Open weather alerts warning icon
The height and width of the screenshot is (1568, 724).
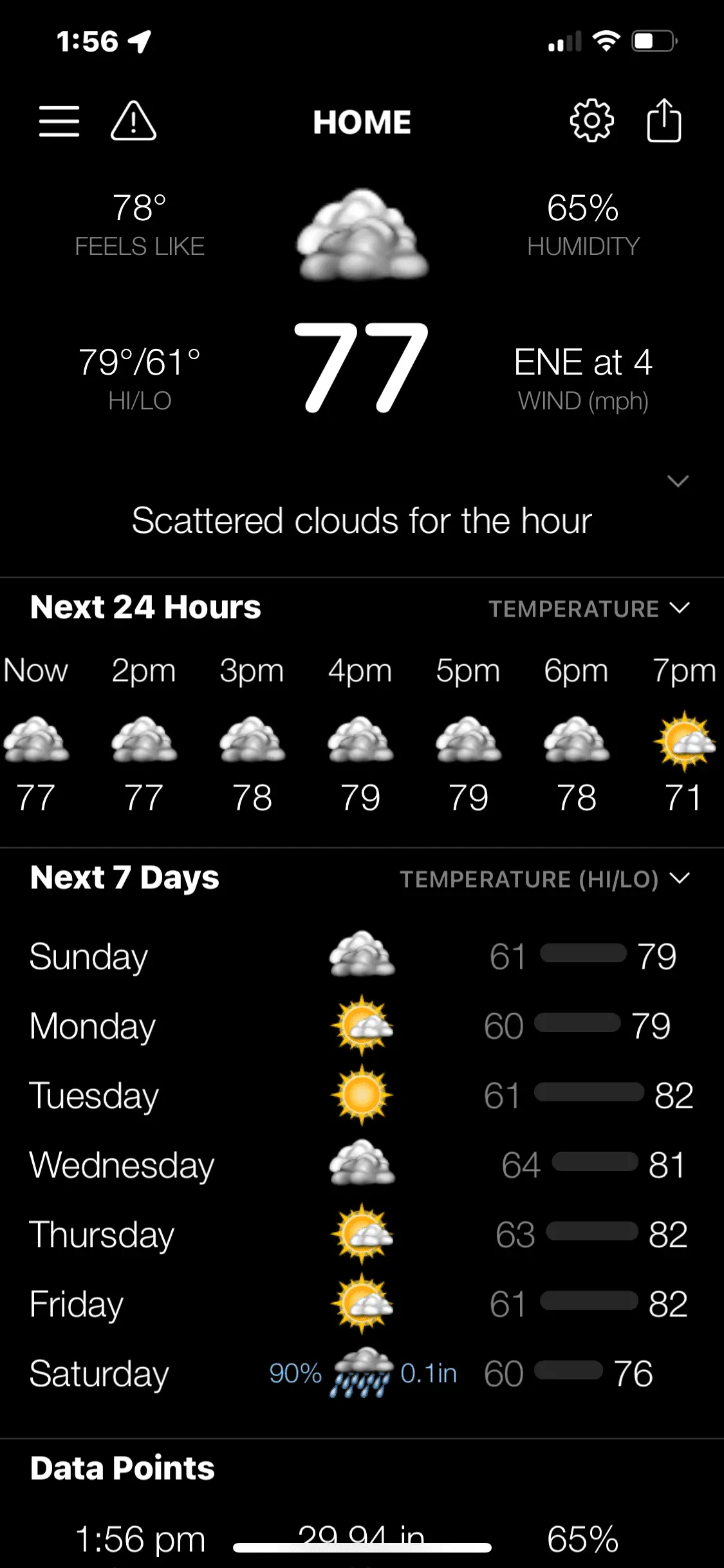pos(133,121)
